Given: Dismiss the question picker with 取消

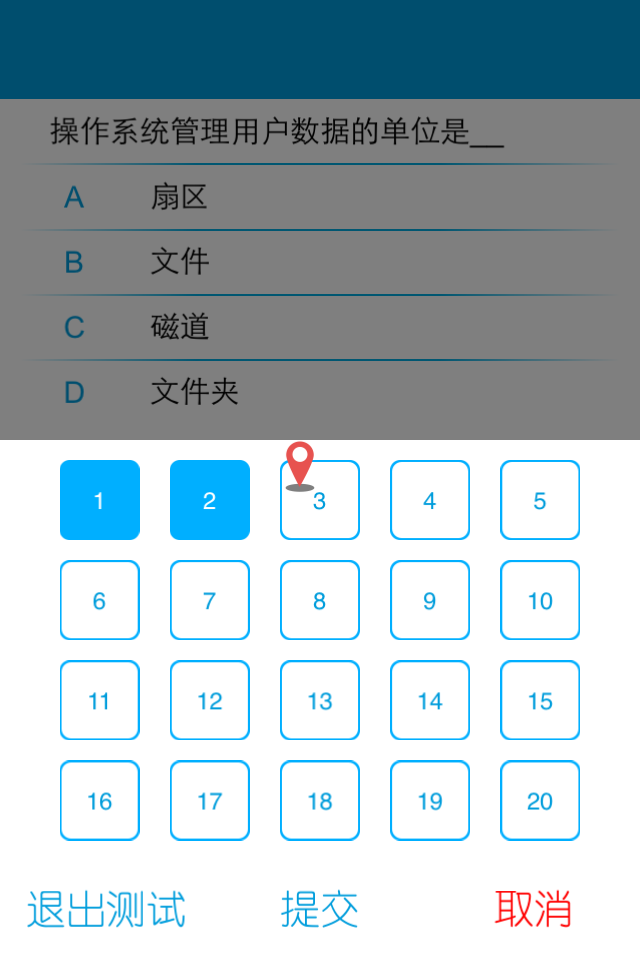Looking at the screenshot, I should coord(533,909).
